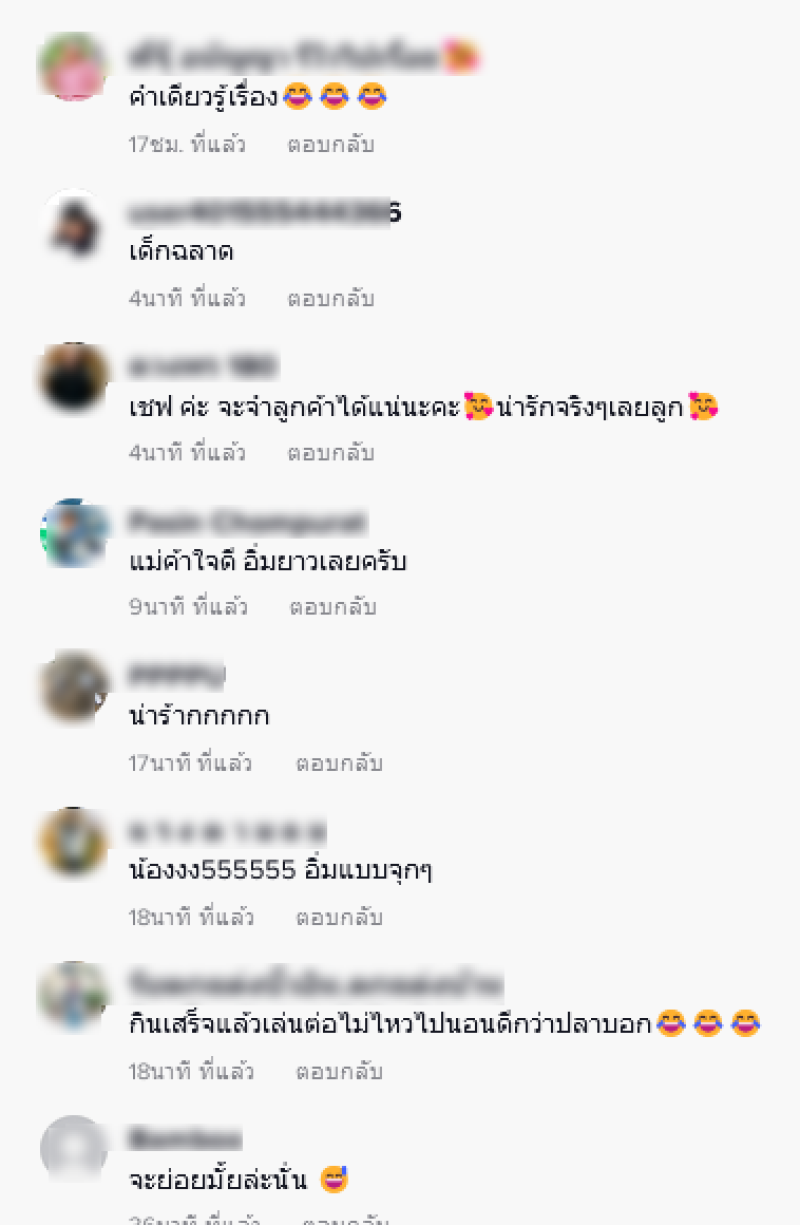Reply to the comment starting 'กินเสร็จแล้วเล่นต่อไม่ไหว'
800x1225 pixels.
tap(338, 1071)
